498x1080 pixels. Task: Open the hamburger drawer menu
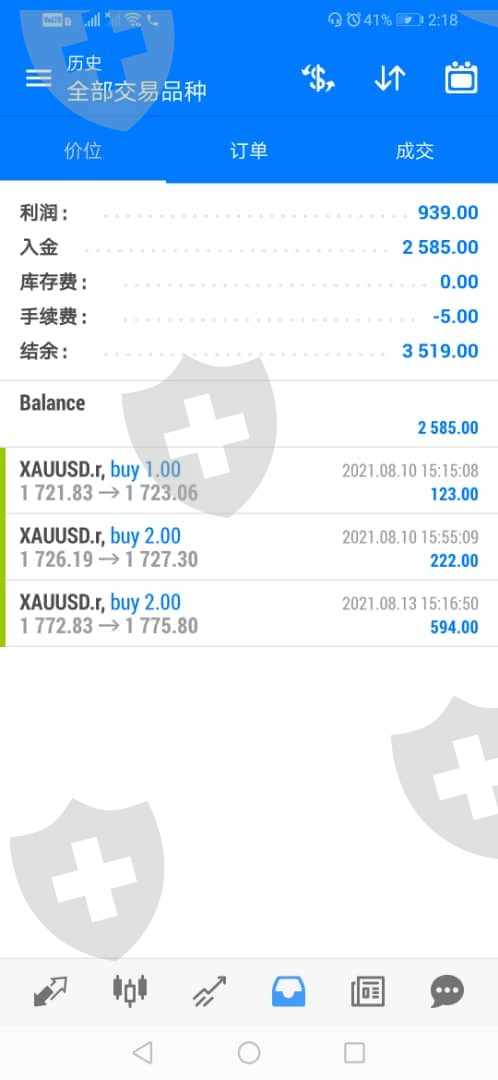pos(39,78)
